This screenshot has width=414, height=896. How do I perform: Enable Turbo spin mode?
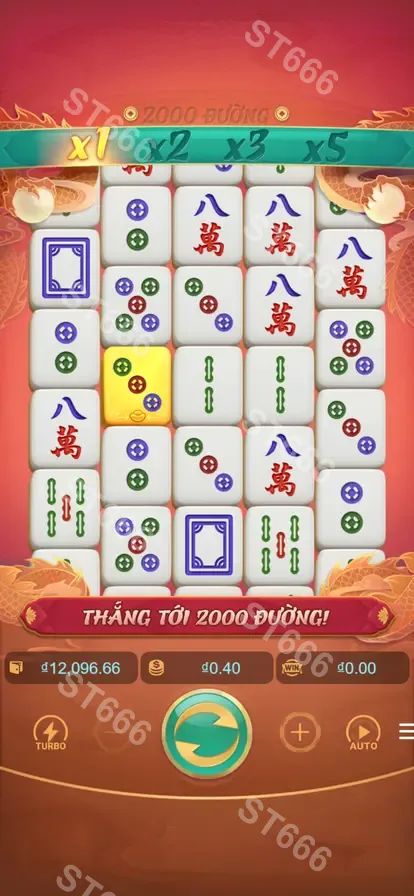[51, 733]
